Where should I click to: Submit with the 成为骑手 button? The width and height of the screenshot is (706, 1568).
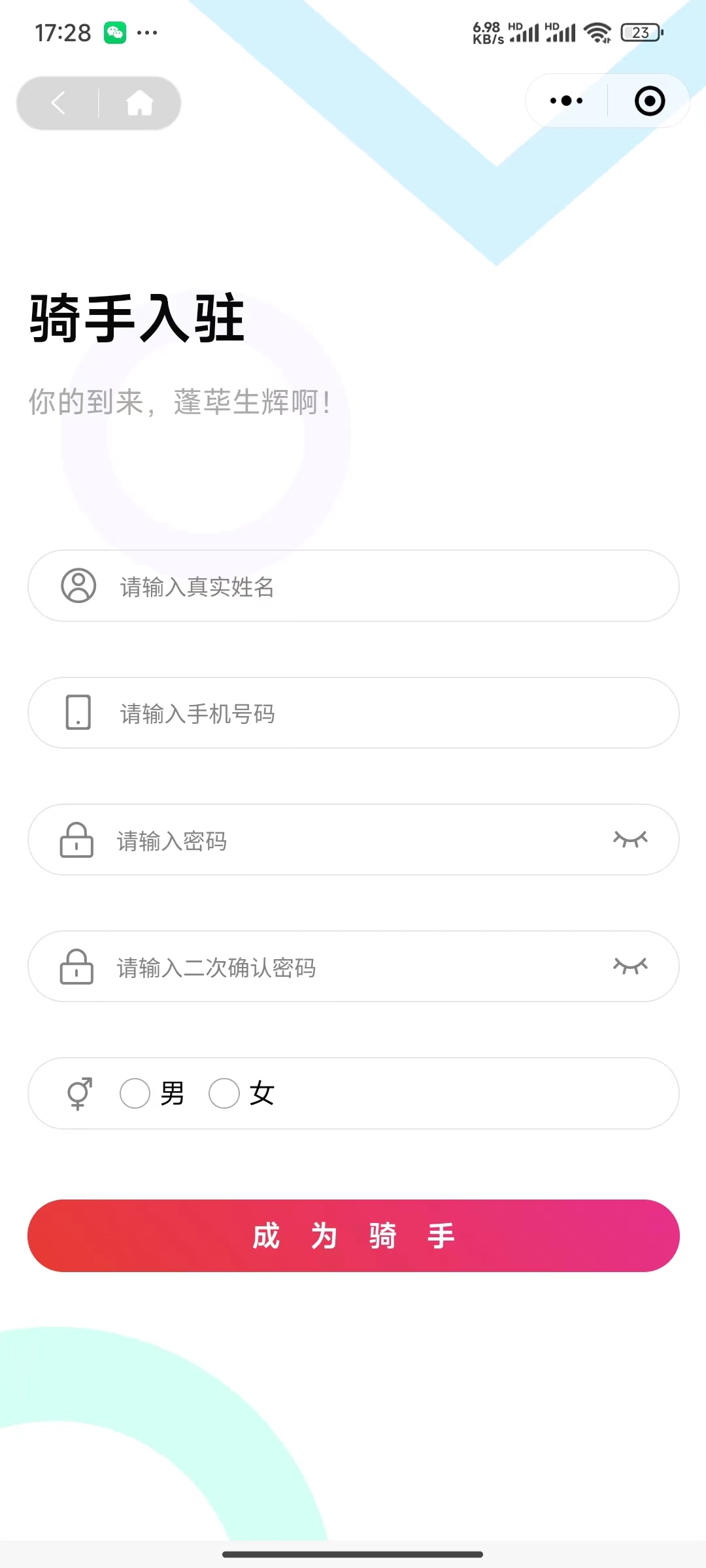click(354, 1235)
